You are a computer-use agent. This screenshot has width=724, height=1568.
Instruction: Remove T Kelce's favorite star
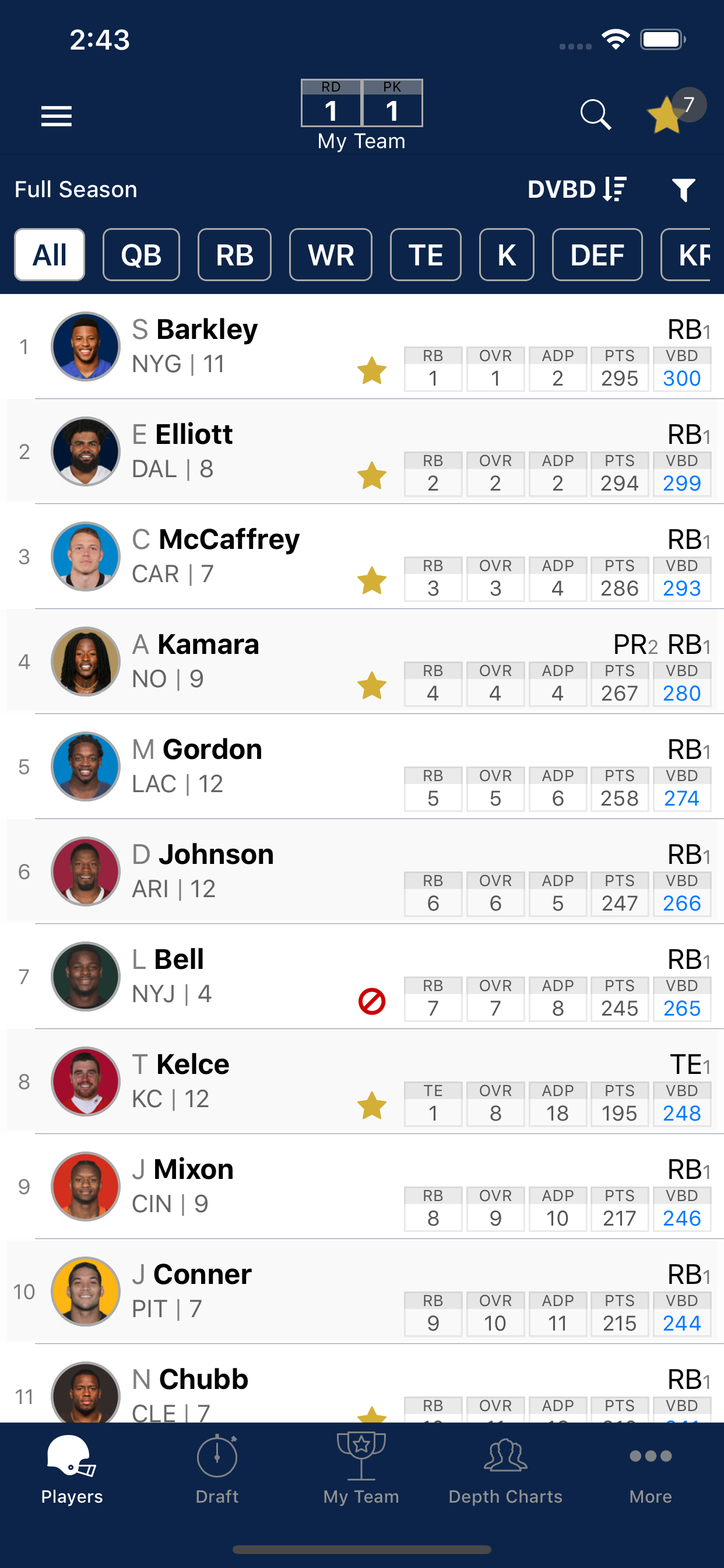[x=372, y=1105]
